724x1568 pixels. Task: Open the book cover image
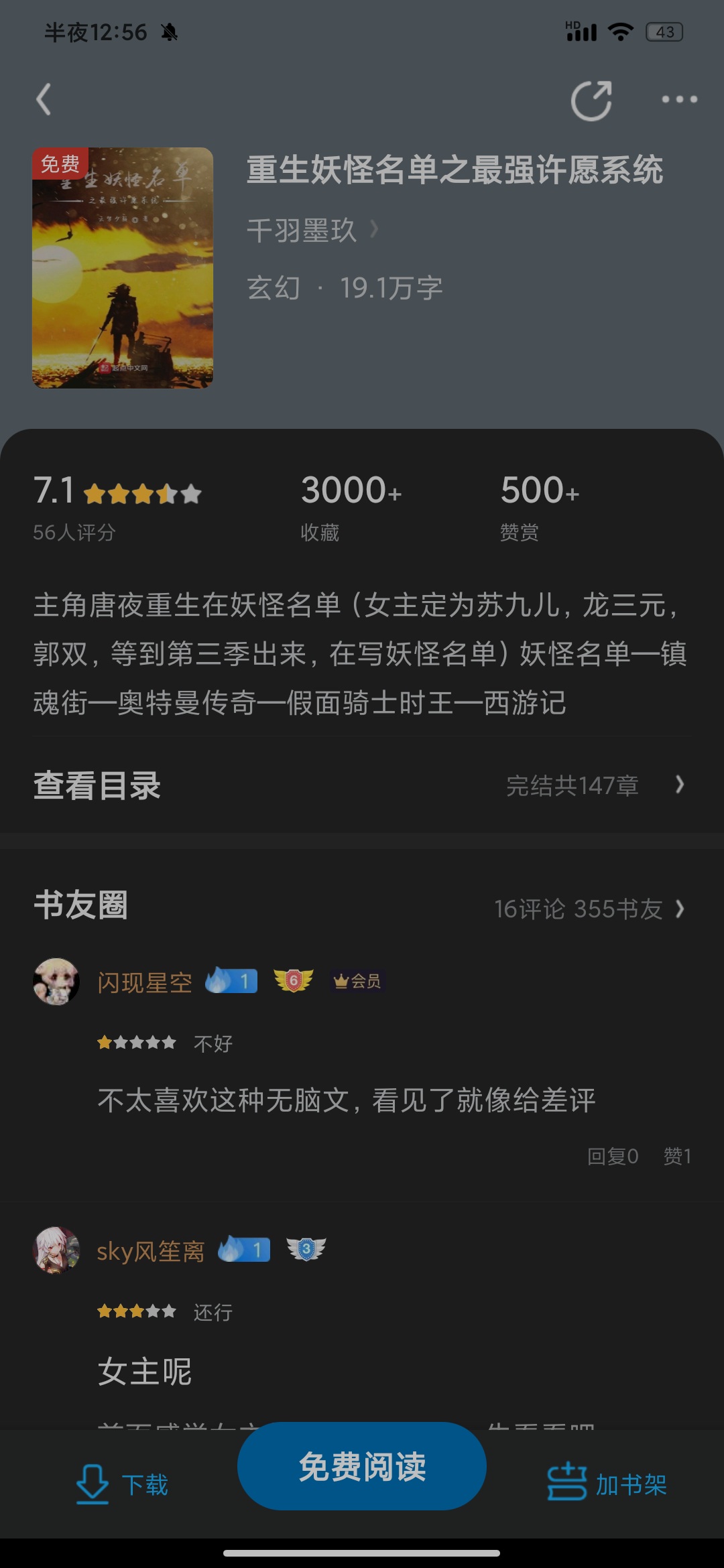pos(123,267)
